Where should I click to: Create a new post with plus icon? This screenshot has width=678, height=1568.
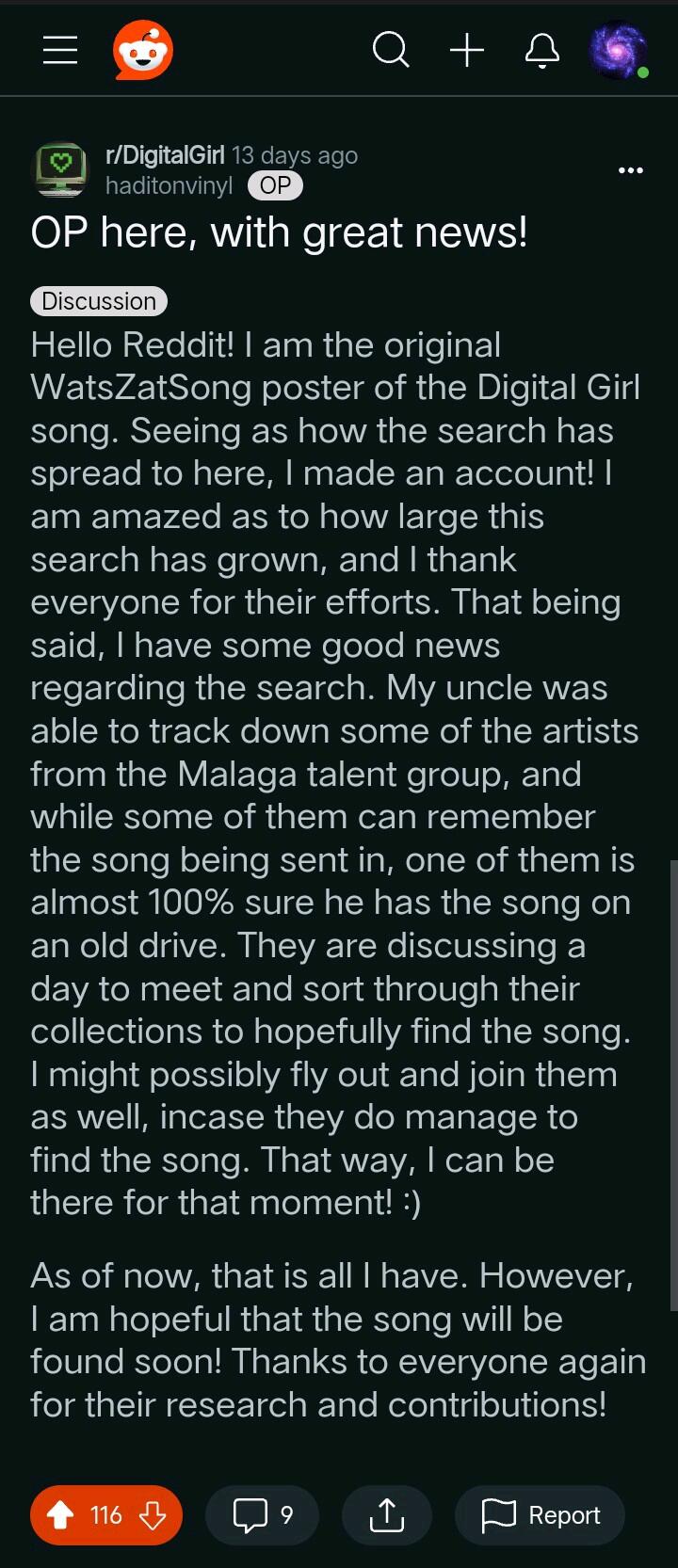(x=467, y=50)
